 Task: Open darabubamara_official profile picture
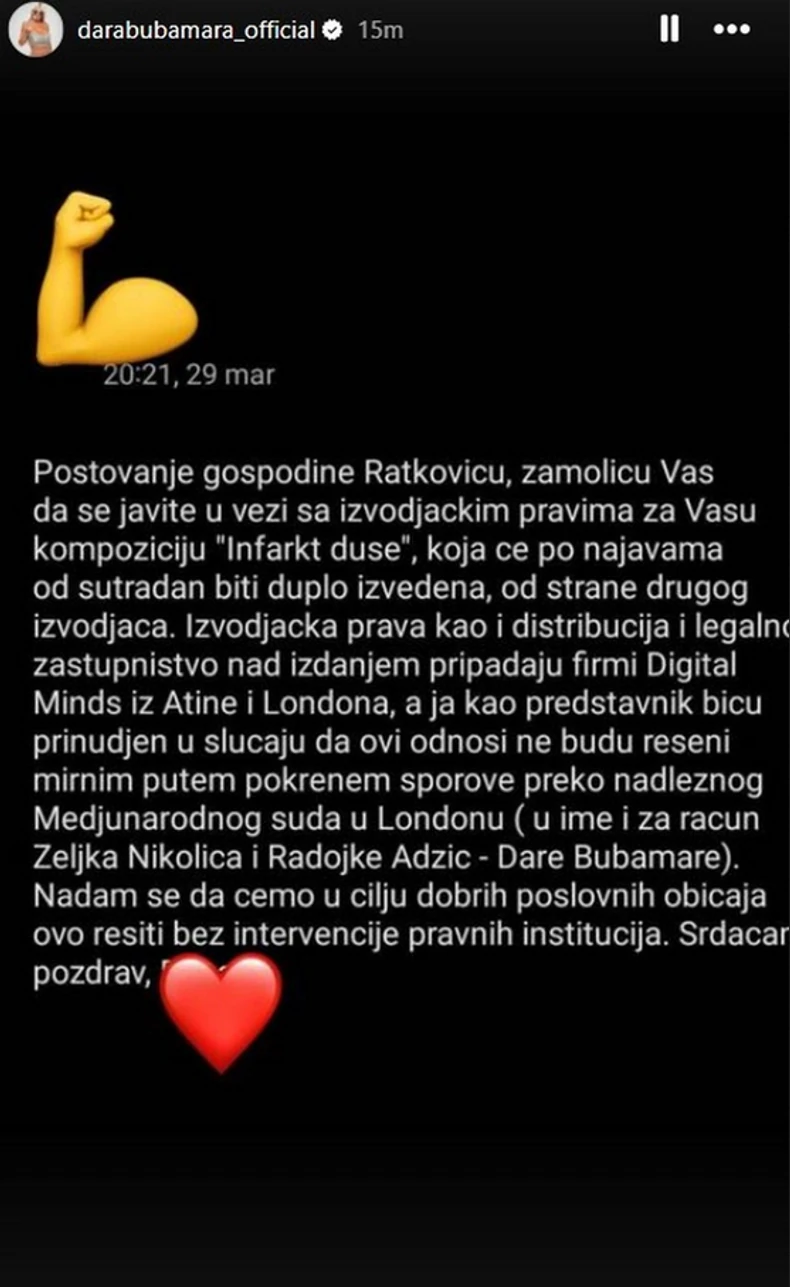tap(36, 31)
